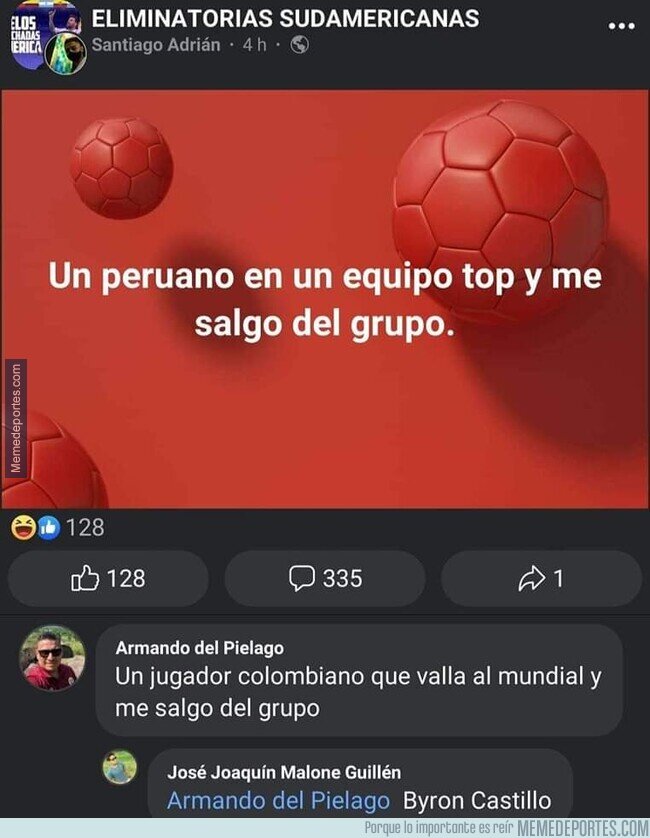650x838 pixels.
Task: Like the post with 128 likes
Action: tap(108, 578)
